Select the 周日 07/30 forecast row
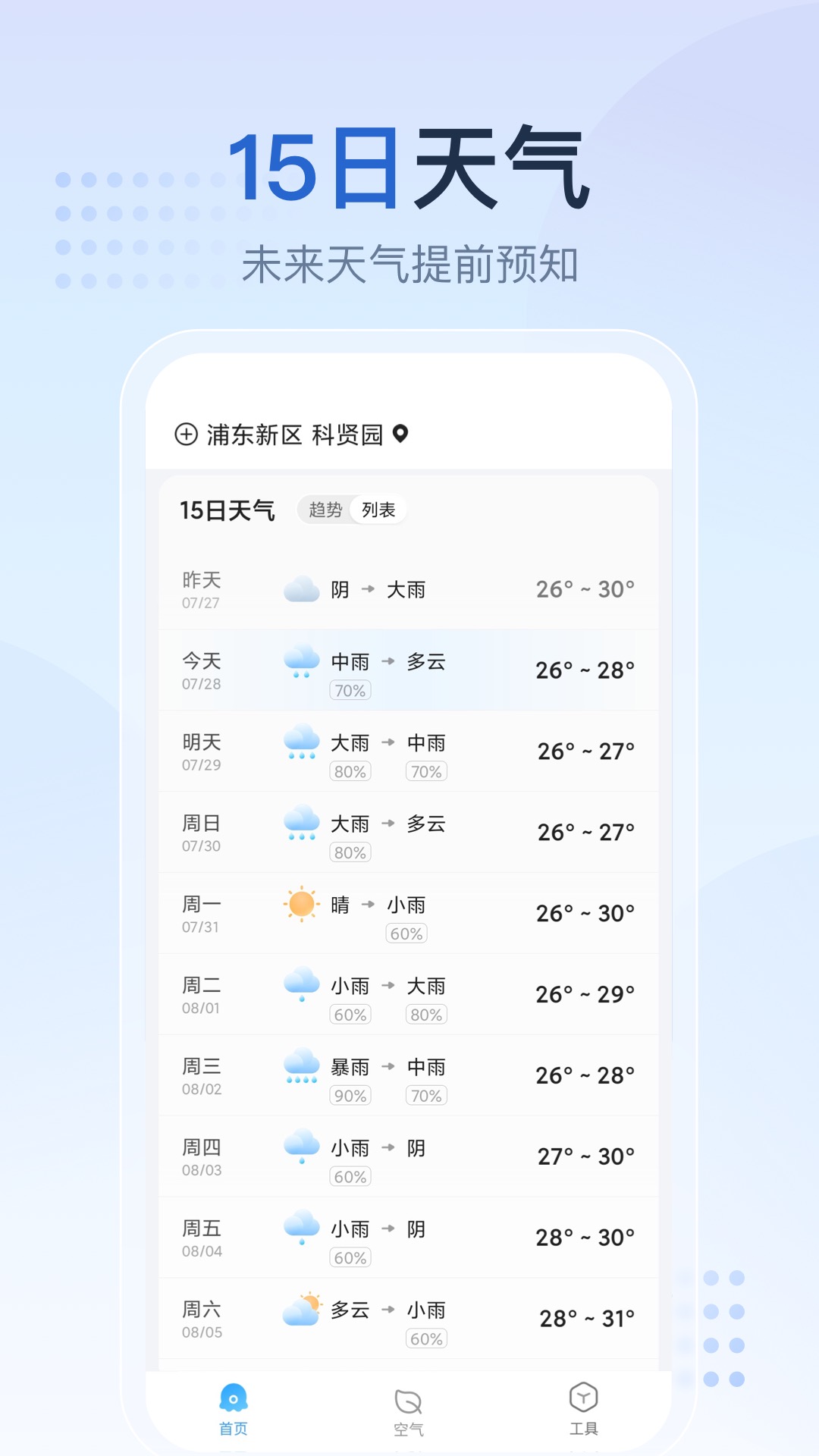819x1456 pixels. [409, 832]
